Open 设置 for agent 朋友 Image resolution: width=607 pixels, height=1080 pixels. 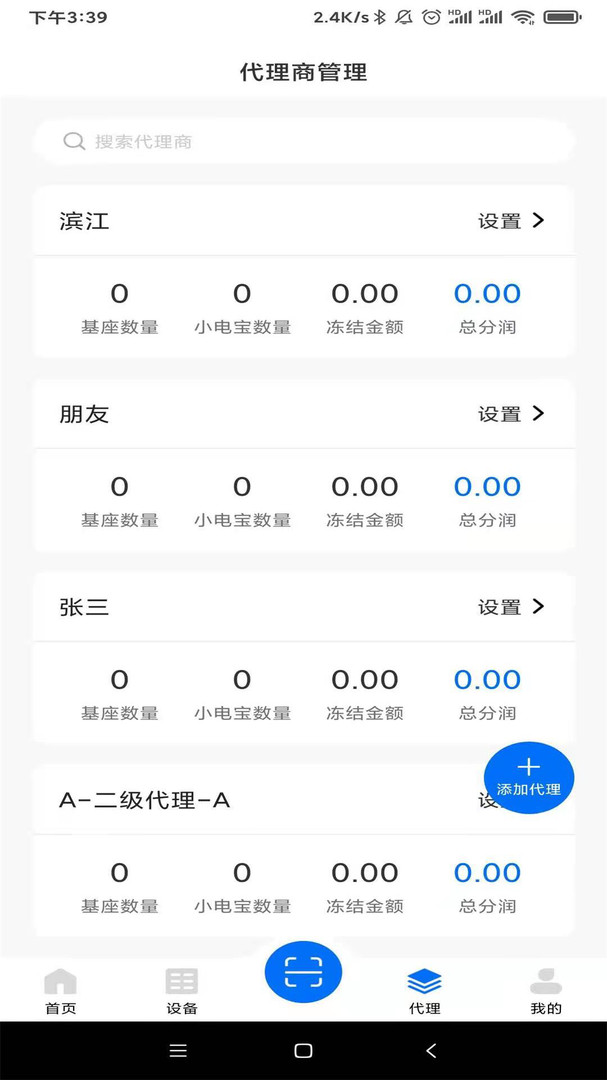(x=511, y=414)
